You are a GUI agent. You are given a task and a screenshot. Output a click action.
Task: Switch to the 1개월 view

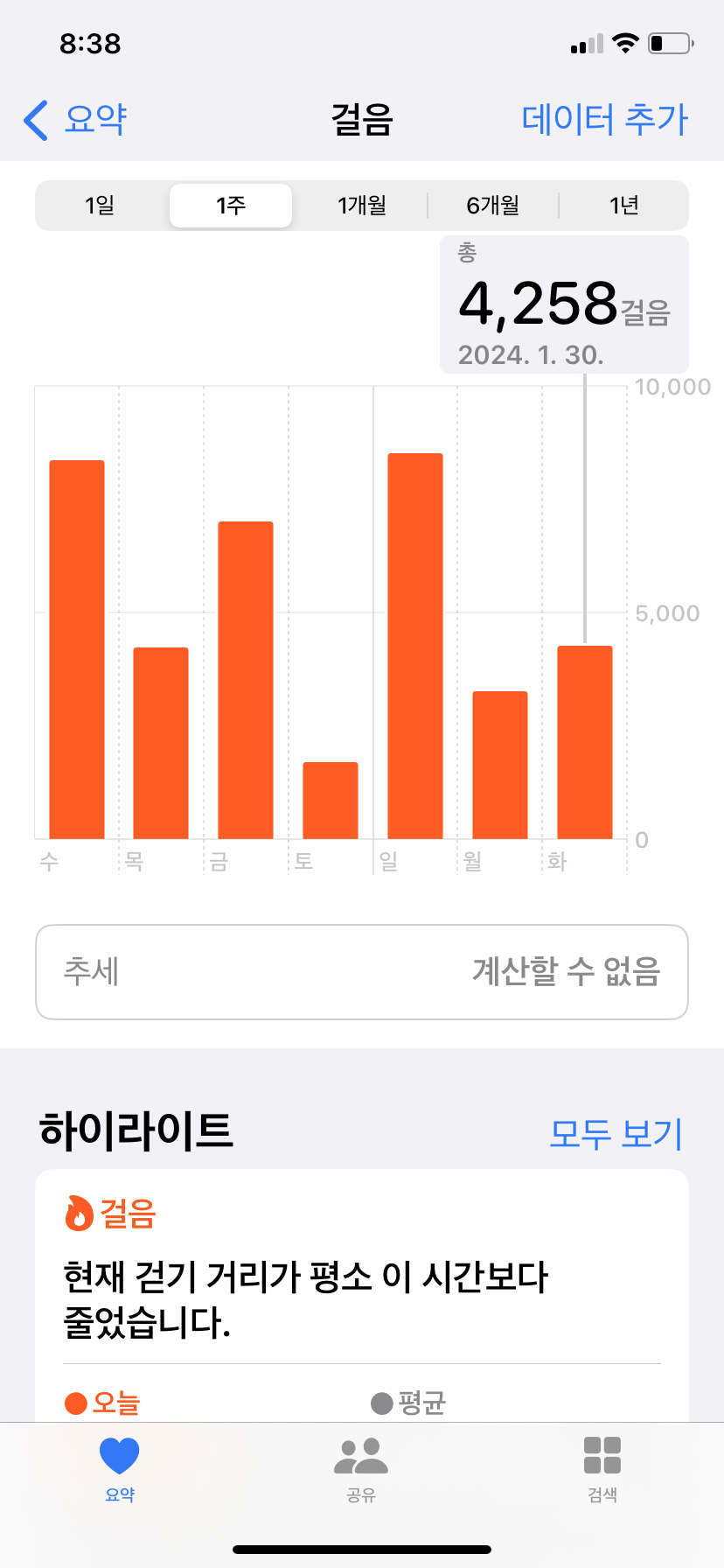coord(362,206)
